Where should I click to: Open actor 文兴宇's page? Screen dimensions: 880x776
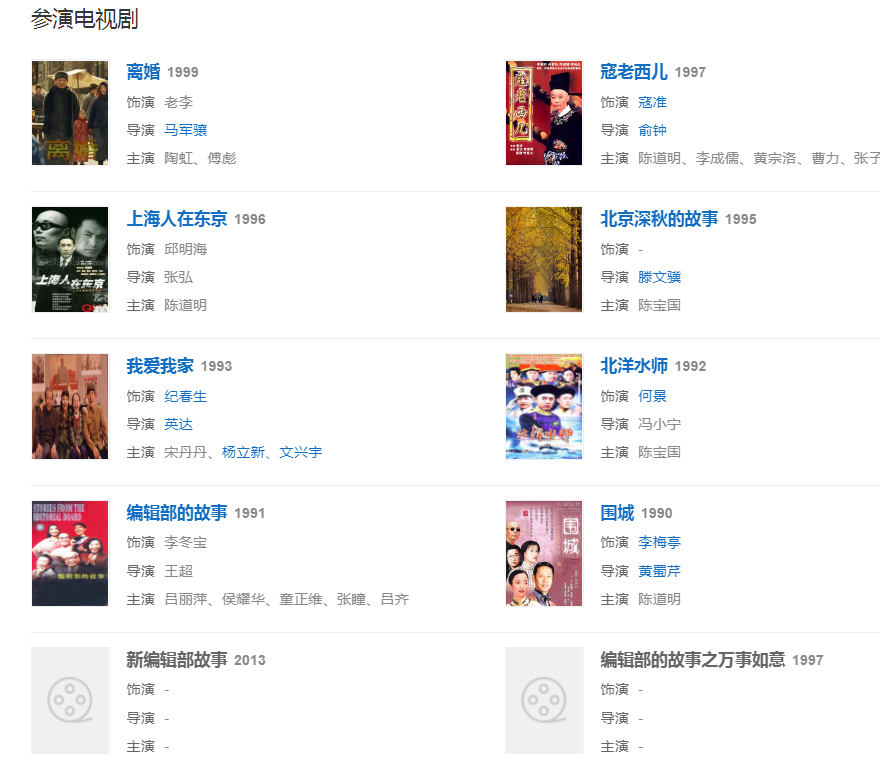point(300,452)
